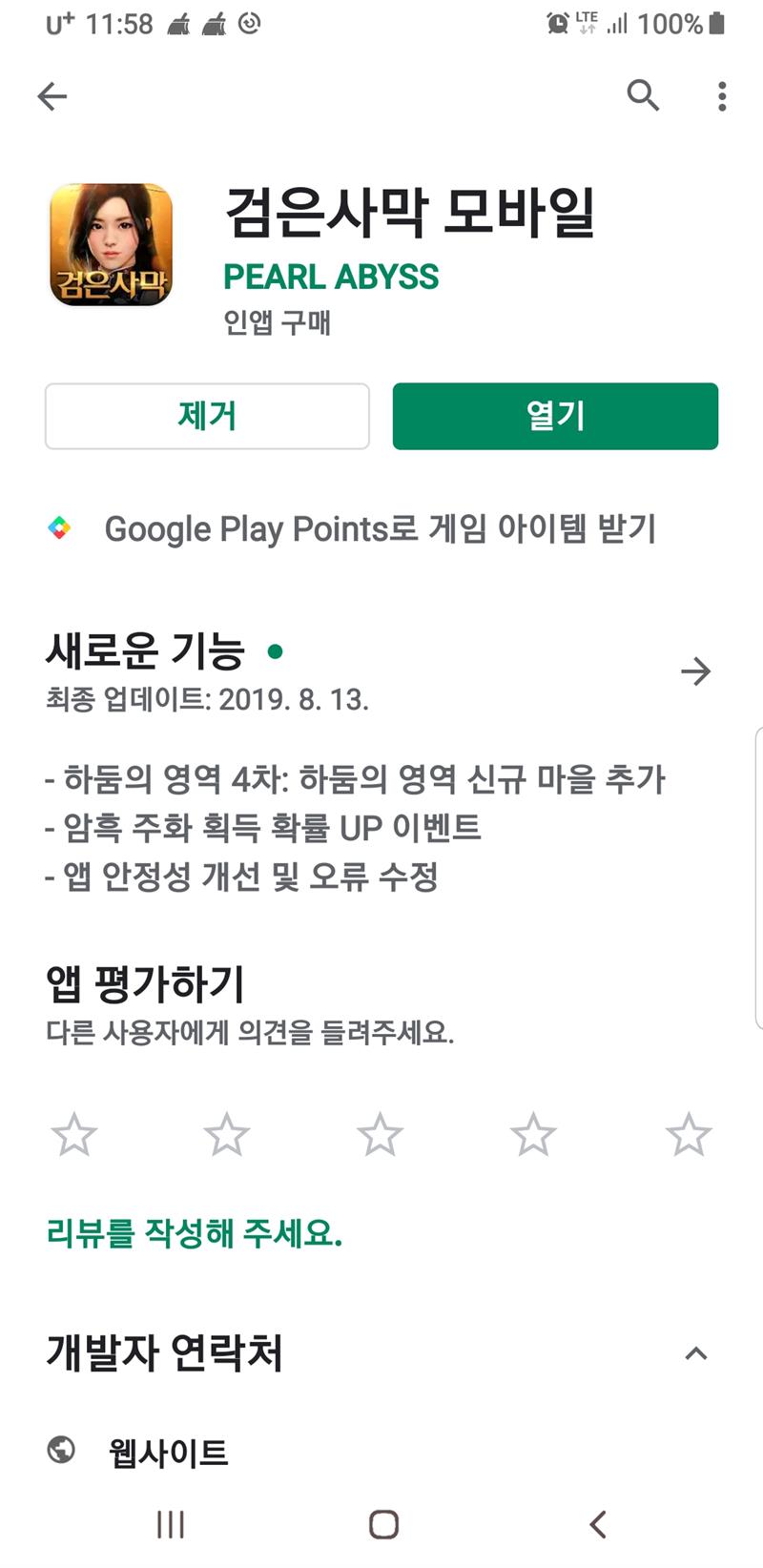Tap the 제거 uninstall button
The height and width of the screenshot is (1568, 763).
coord(207,416)
